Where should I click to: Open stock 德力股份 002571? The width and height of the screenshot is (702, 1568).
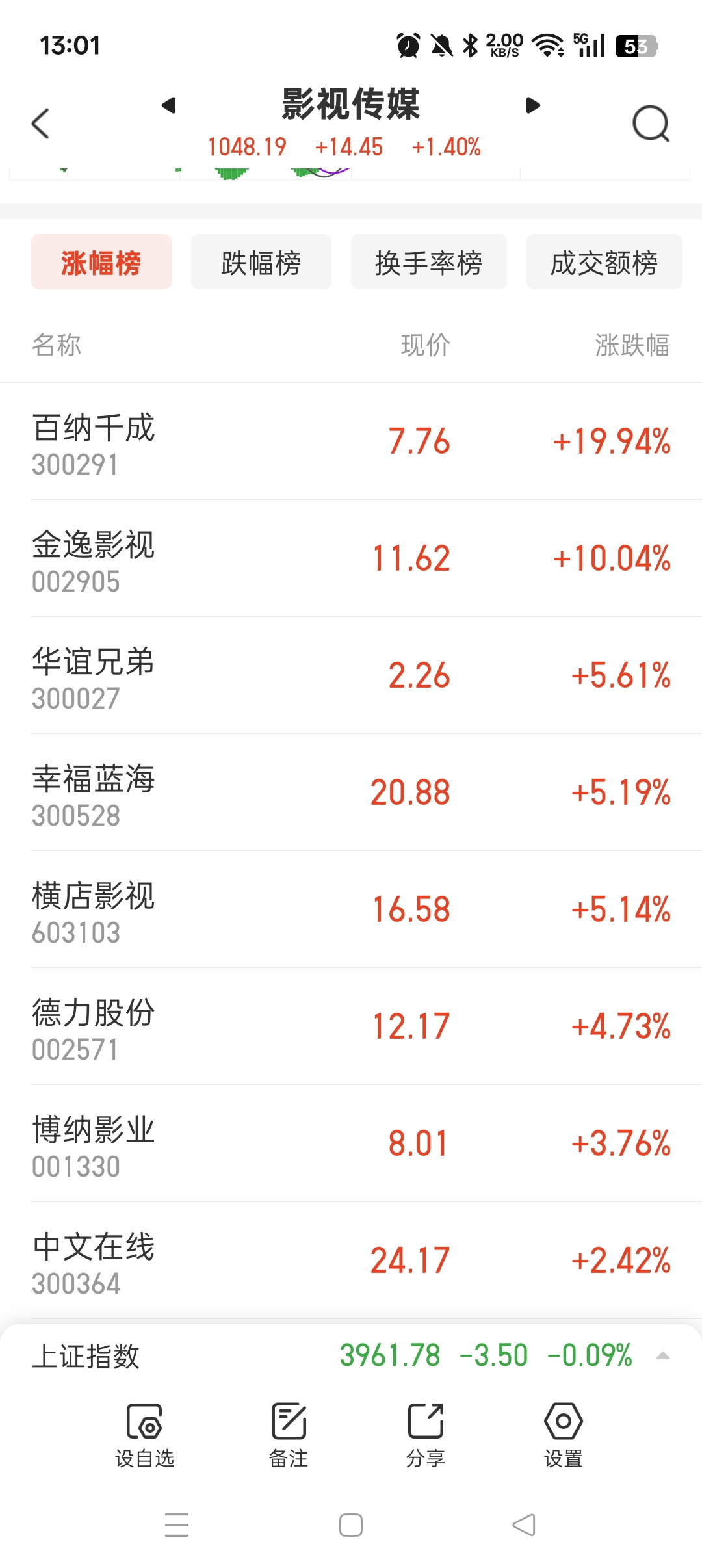click(351, 1027)
